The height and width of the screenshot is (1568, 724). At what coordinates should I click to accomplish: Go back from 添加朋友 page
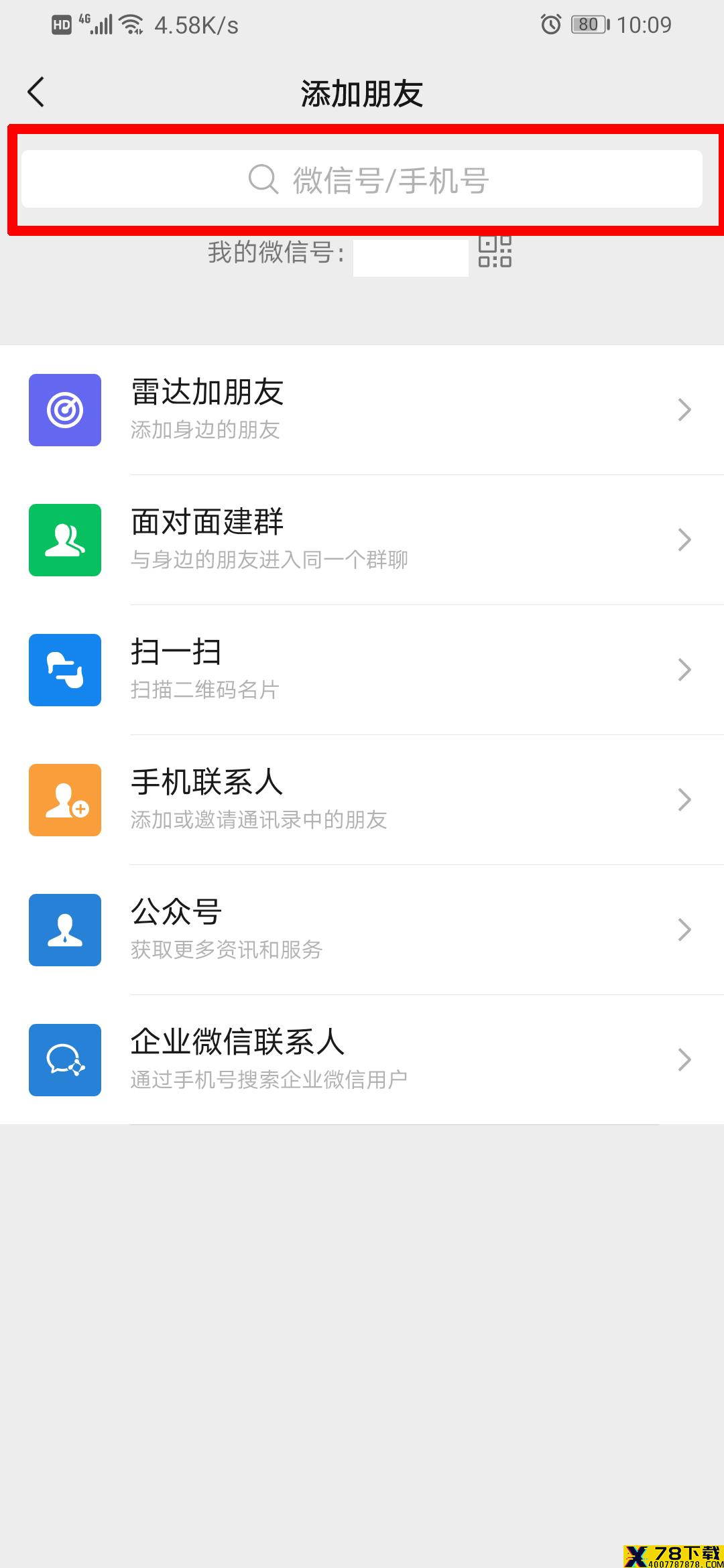[36, 92]
